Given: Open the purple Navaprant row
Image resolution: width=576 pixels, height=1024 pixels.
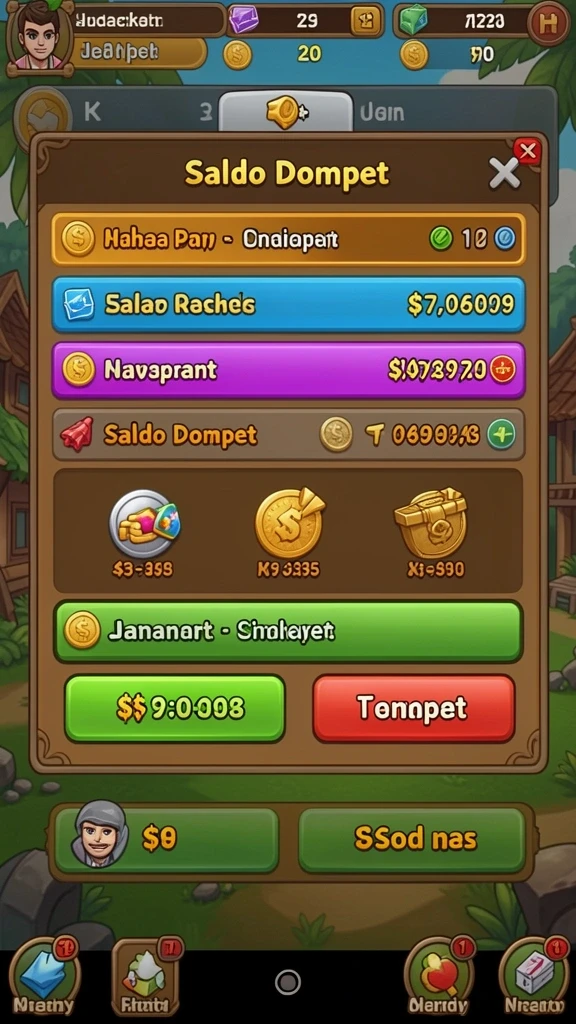Looking at the screenshot, I should [288, 370].
